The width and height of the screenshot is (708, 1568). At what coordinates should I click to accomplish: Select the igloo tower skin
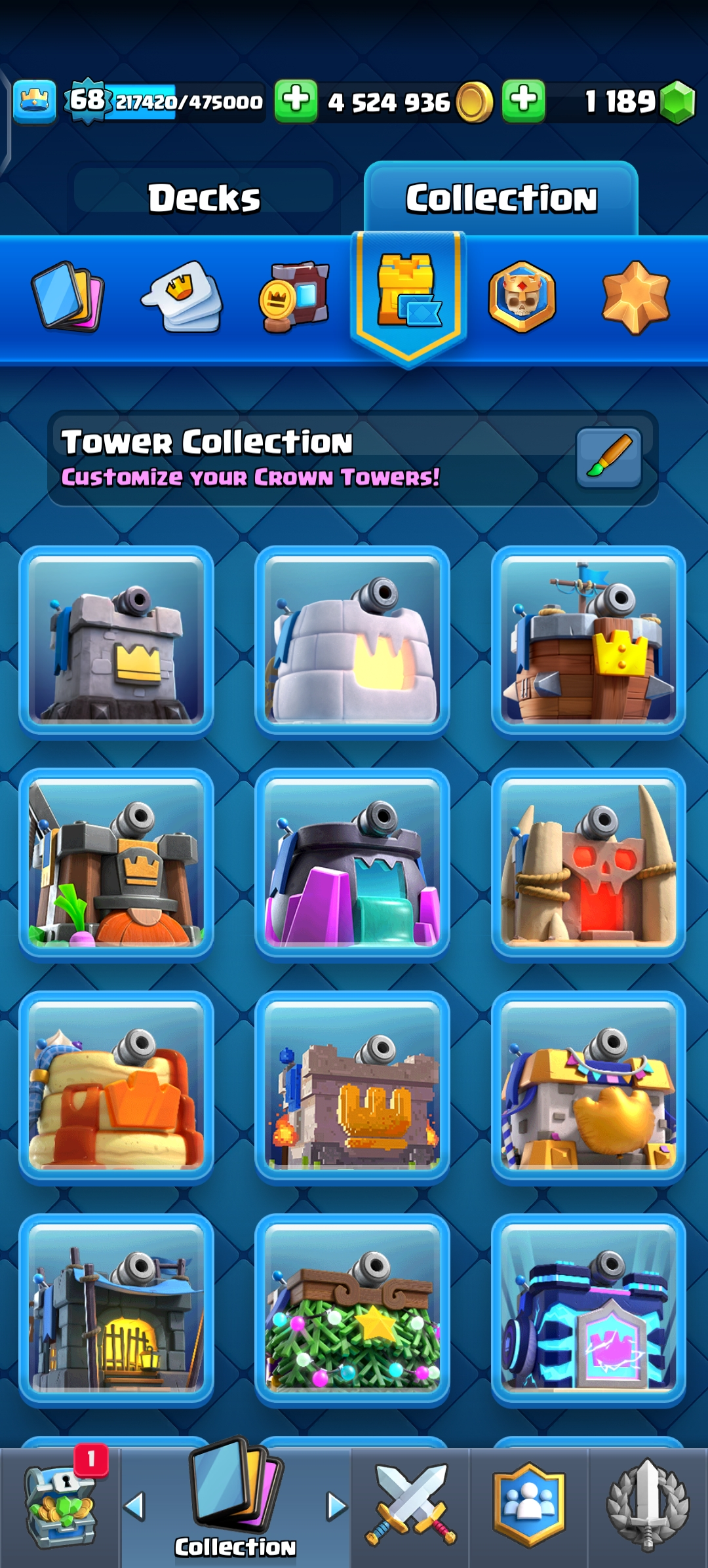pos(352,640)
